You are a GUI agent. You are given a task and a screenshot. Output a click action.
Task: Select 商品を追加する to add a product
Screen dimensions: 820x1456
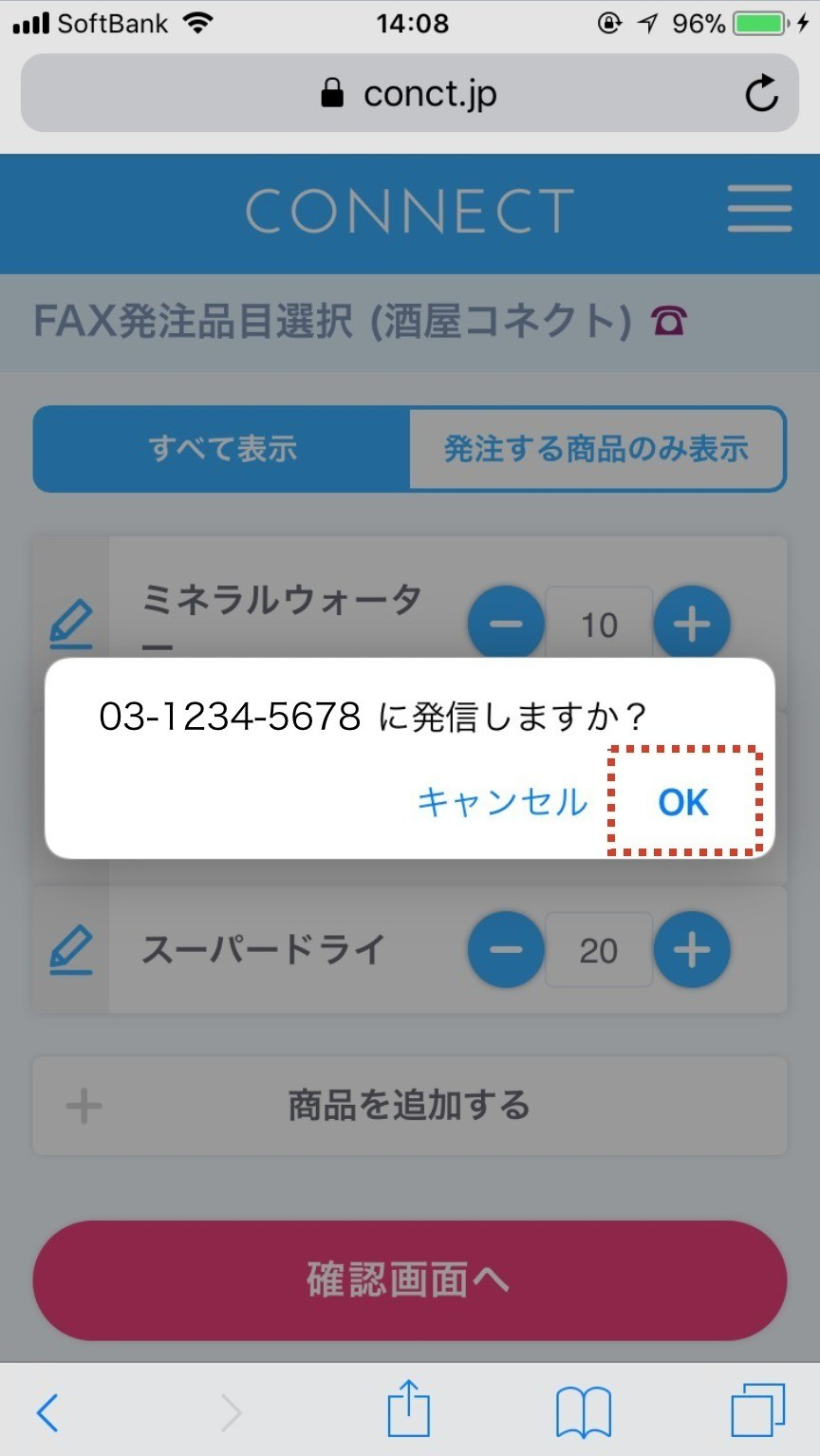[x=410, y=1106]
